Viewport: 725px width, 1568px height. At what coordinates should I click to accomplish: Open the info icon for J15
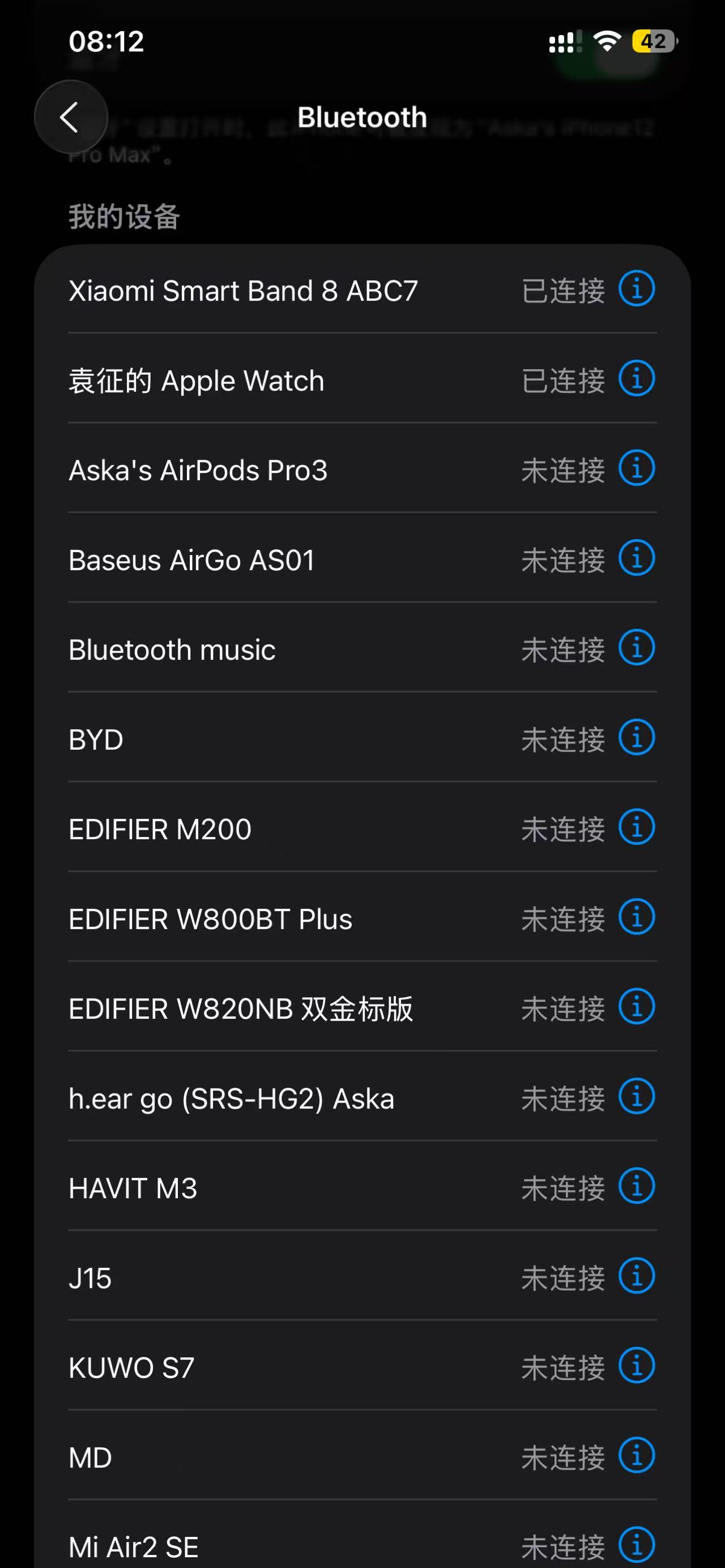point(636,1276)
